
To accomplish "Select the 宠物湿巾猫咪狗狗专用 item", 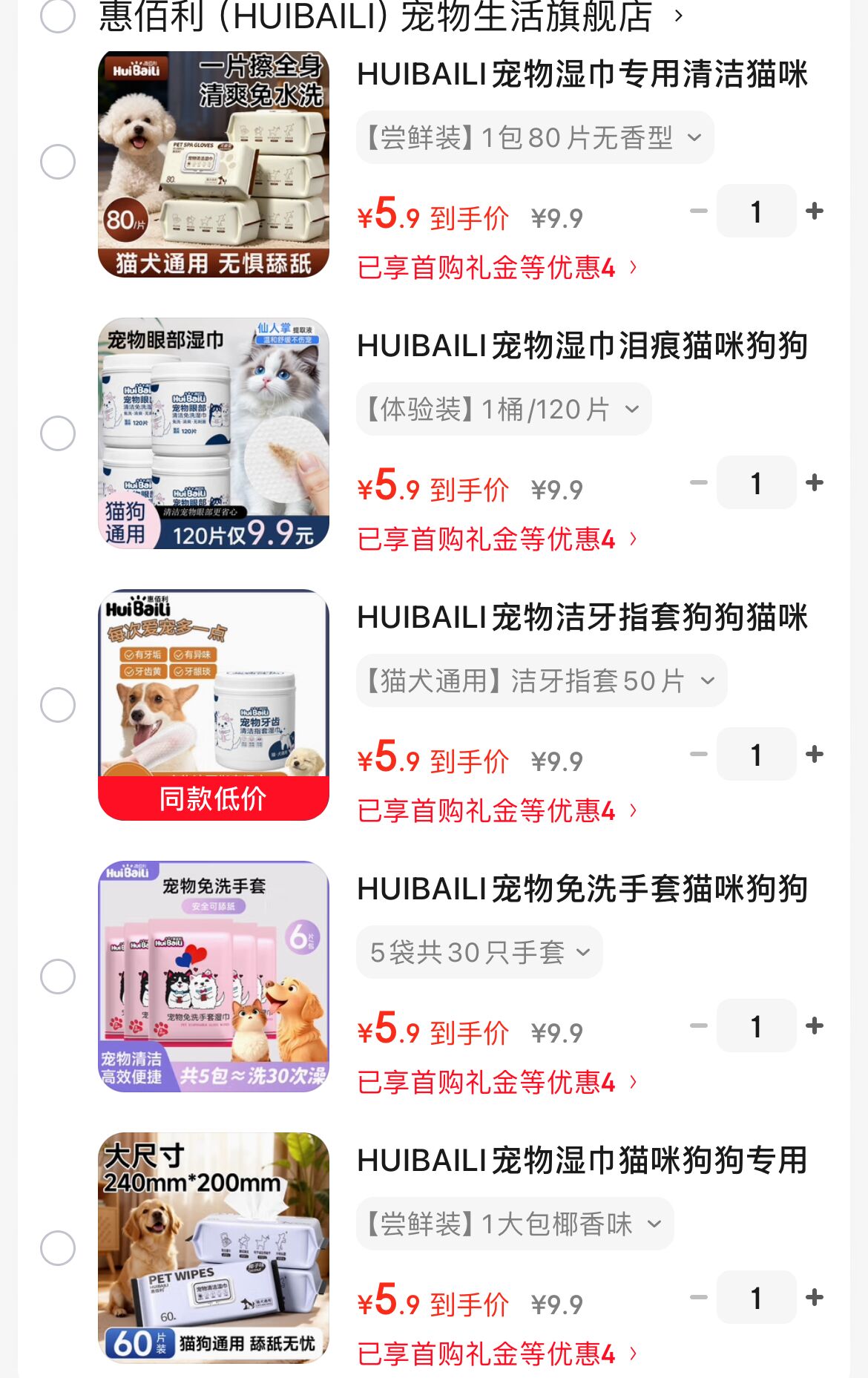I will tap(58, 1248).
